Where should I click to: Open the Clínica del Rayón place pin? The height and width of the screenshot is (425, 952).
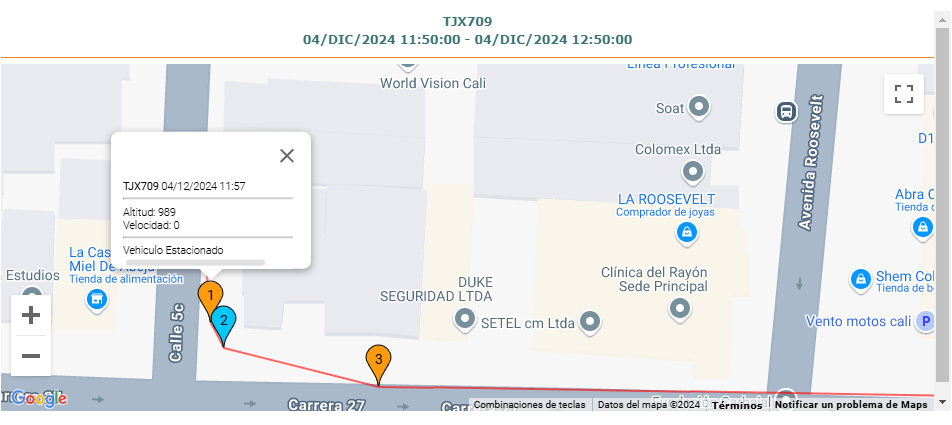click(682, 309)
